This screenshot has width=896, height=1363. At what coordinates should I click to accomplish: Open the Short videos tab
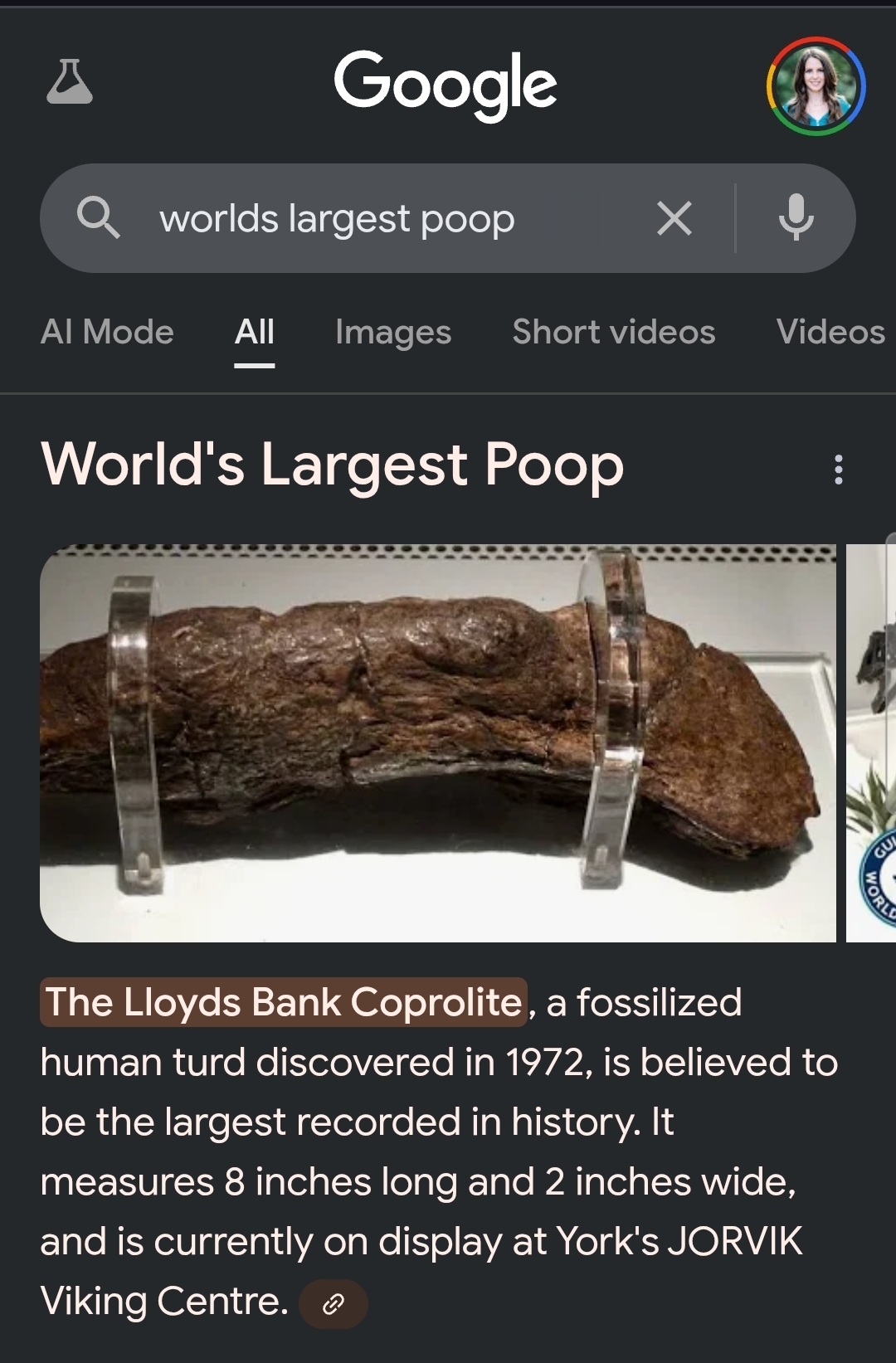coord(613,332)
